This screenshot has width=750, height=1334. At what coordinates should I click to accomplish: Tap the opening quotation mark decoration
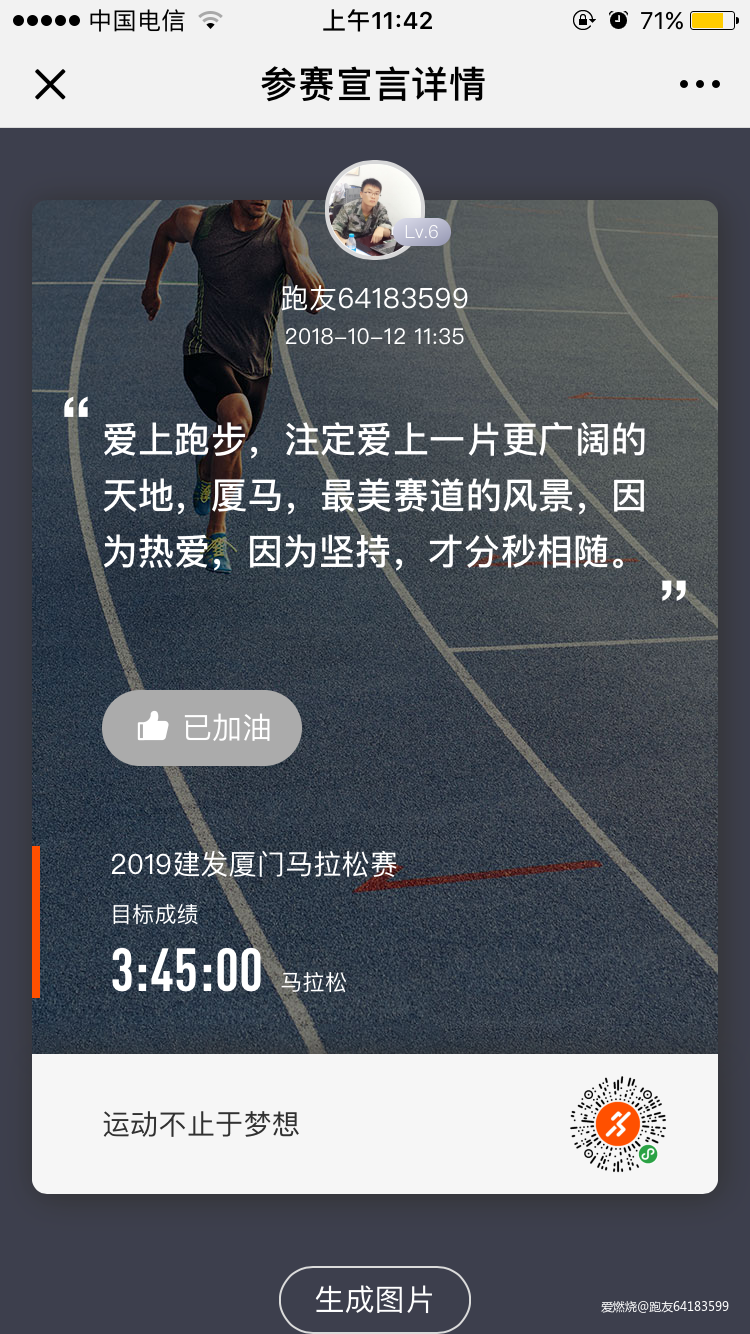point(76,406)
